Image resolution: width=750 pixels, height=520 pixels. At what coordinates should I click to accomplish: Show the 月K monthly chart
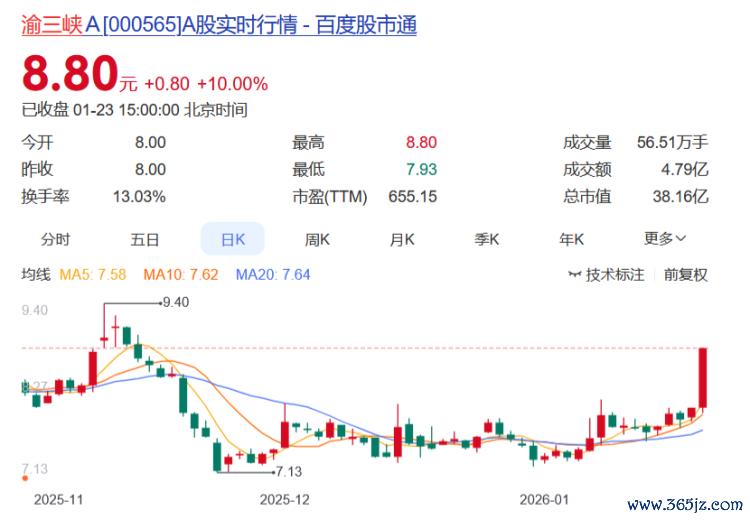(402, 239)
